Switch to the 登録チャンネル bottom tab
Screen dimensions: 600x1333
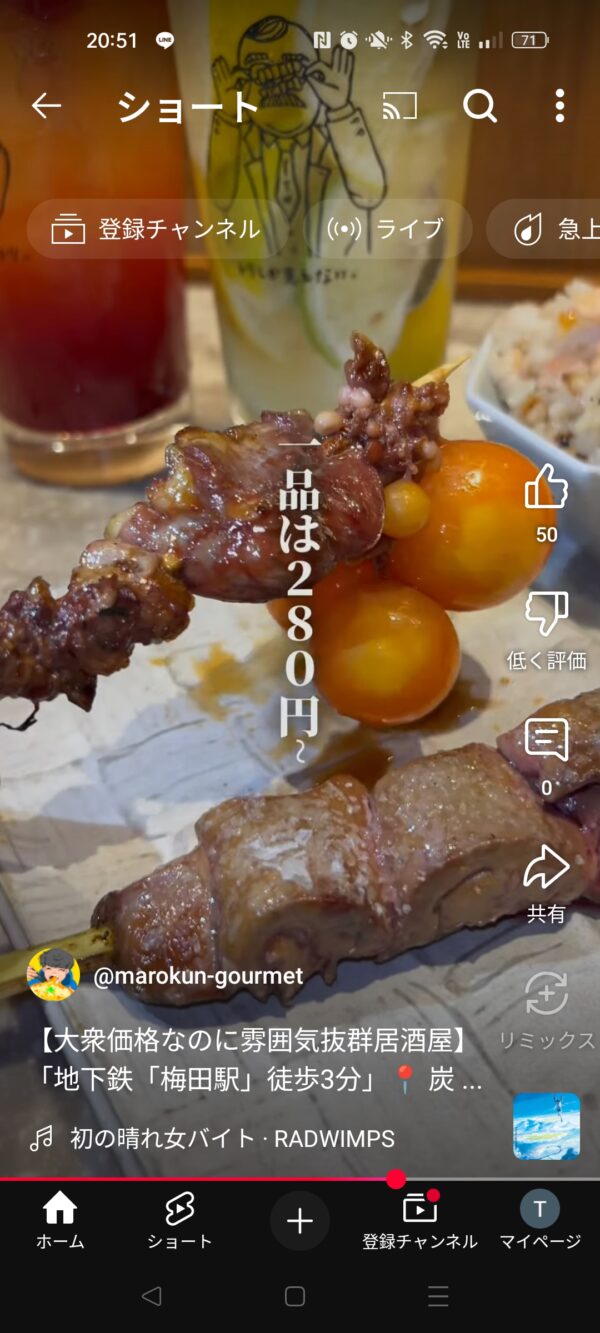(420, 1220)
